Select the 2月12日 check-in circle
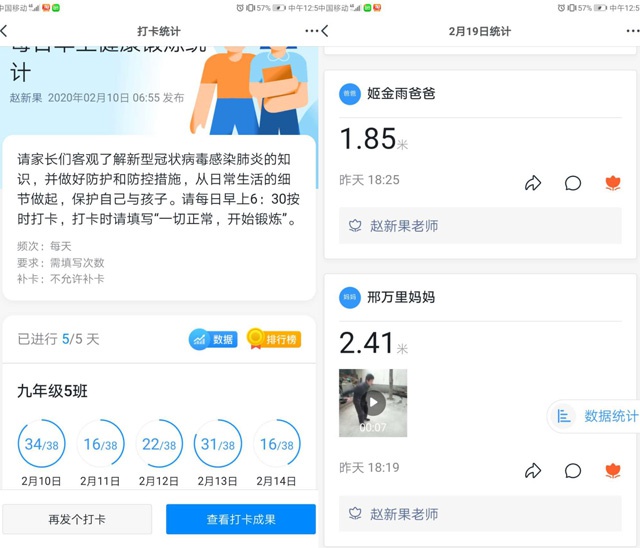The width and height of the screenshot is (640, 548). [159, 445]
